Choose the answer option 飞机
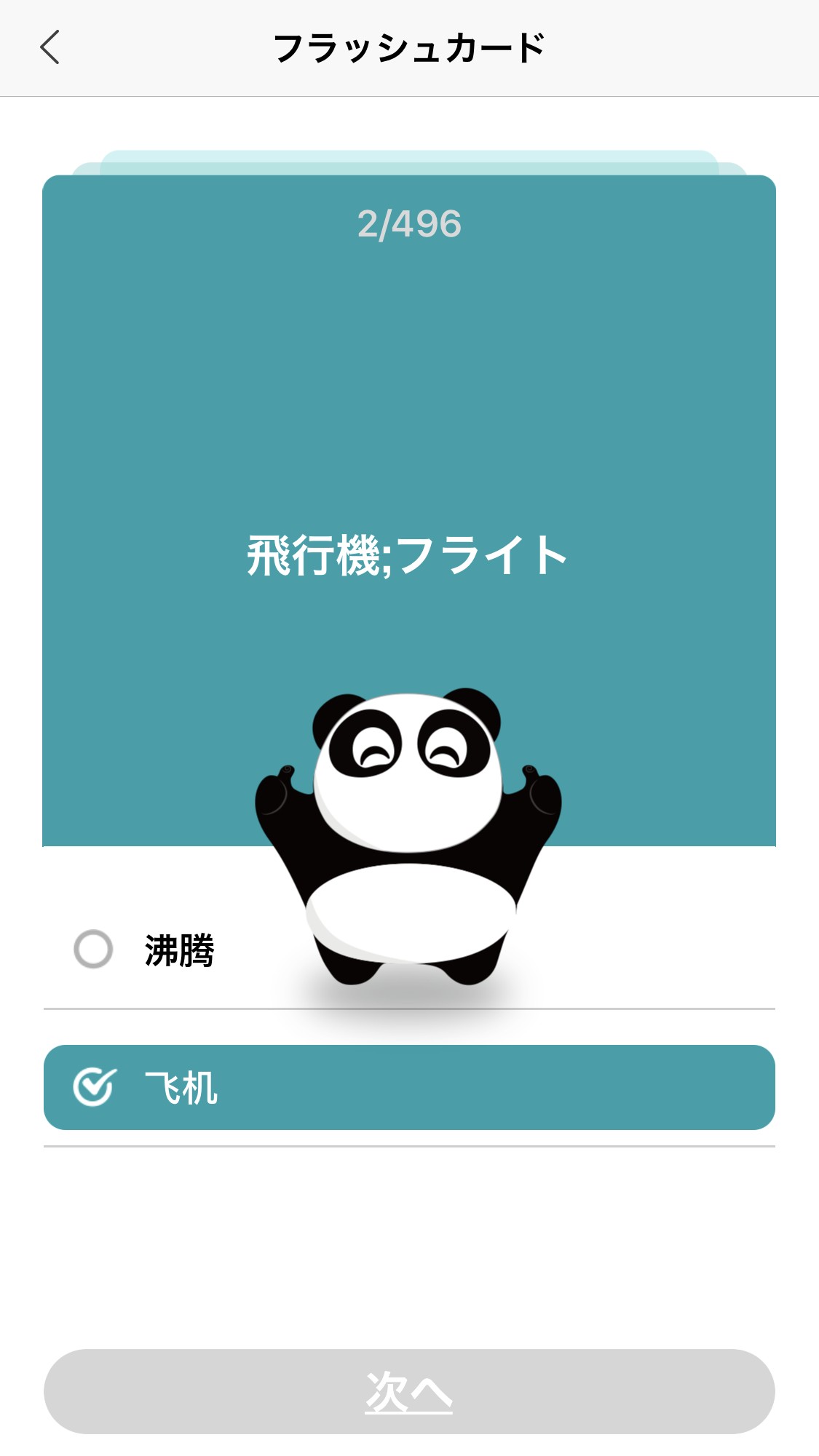The image size is (819, 1456). coord(408,1087)
